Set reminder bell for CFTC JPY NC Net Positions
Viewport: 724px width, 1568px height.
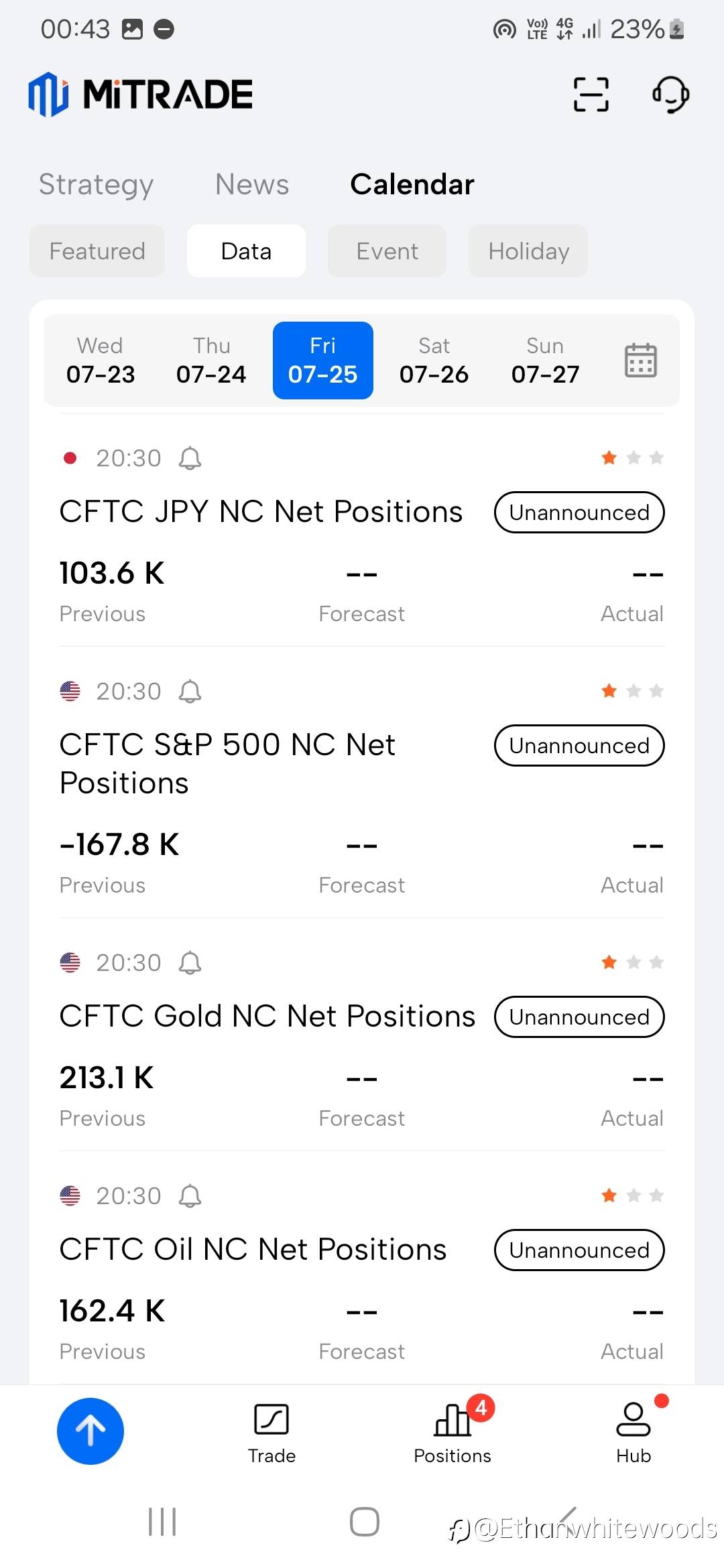click(x=190, y=458)
